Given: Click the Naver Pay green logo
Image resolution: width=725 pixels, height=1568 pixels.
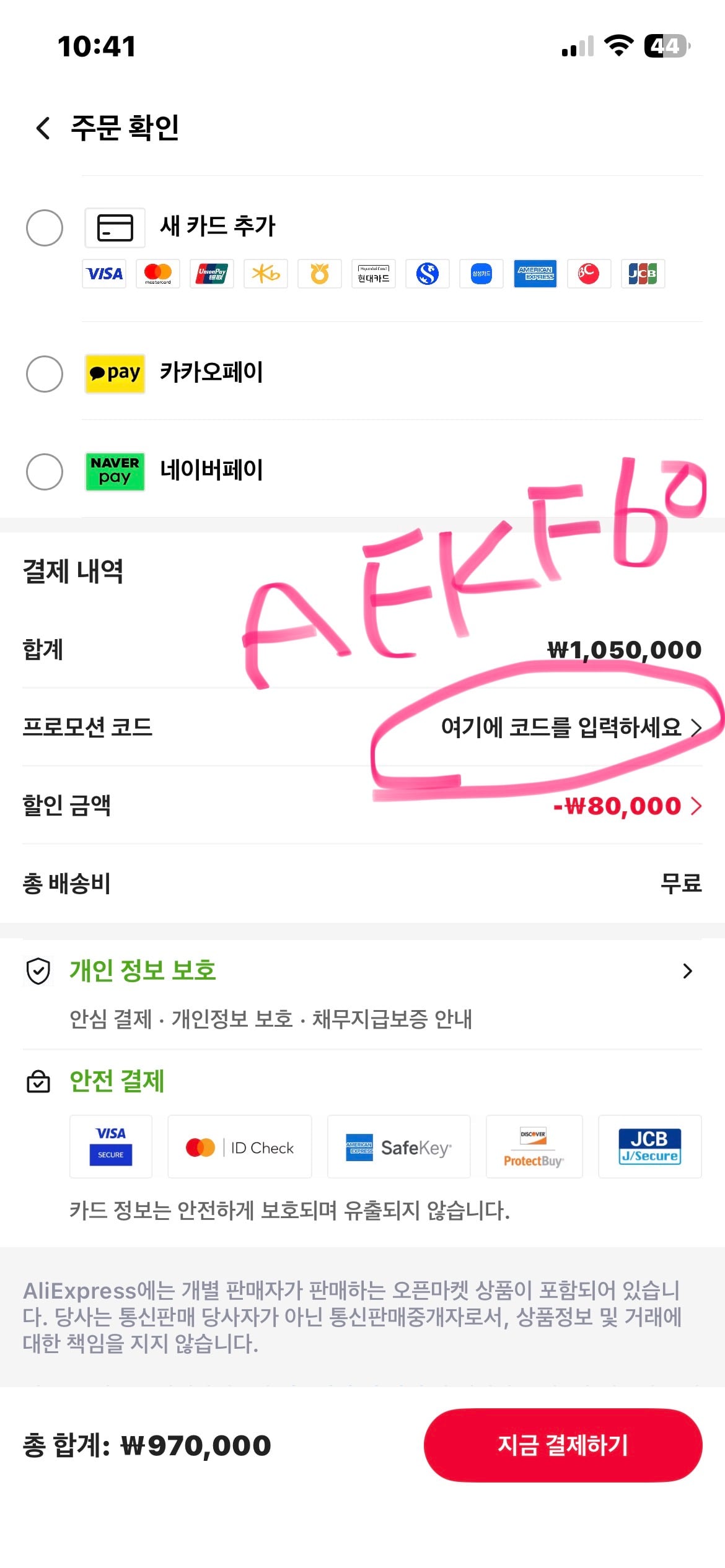Looking at the screenshot, I should click(x=115, y=471).
